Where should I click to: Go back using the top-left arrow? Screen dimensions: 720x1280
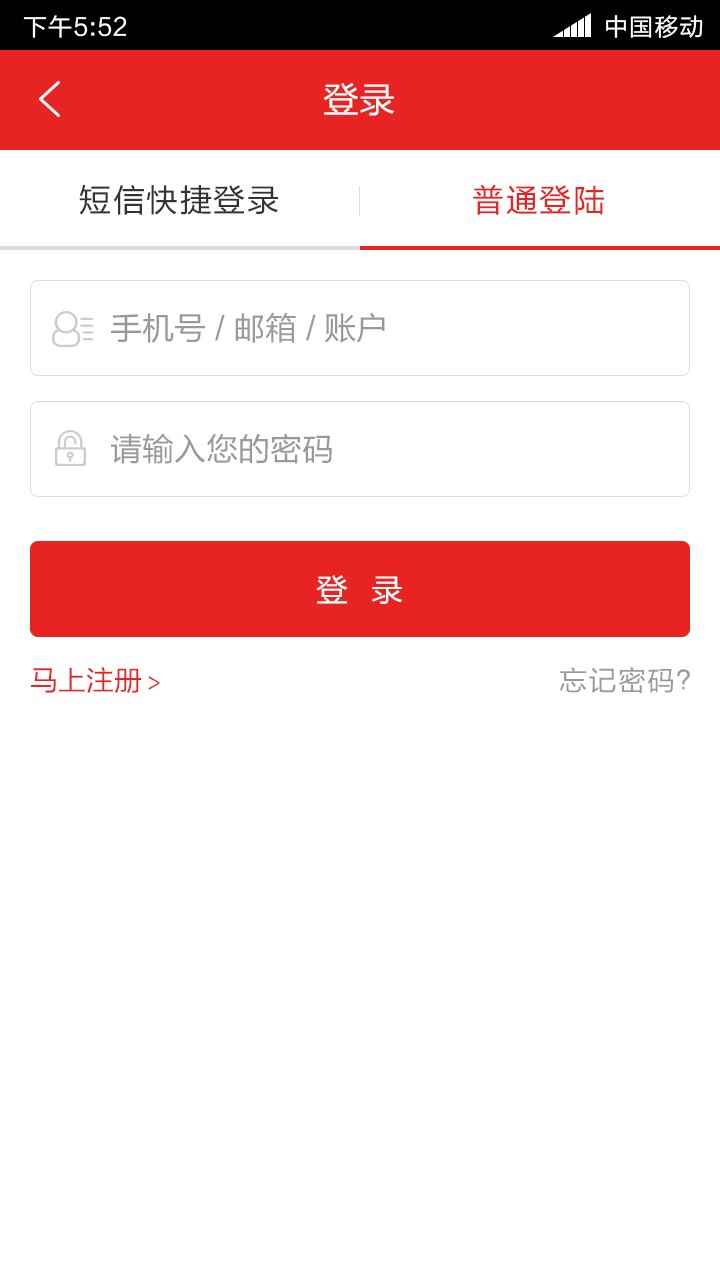coord(50,99)
